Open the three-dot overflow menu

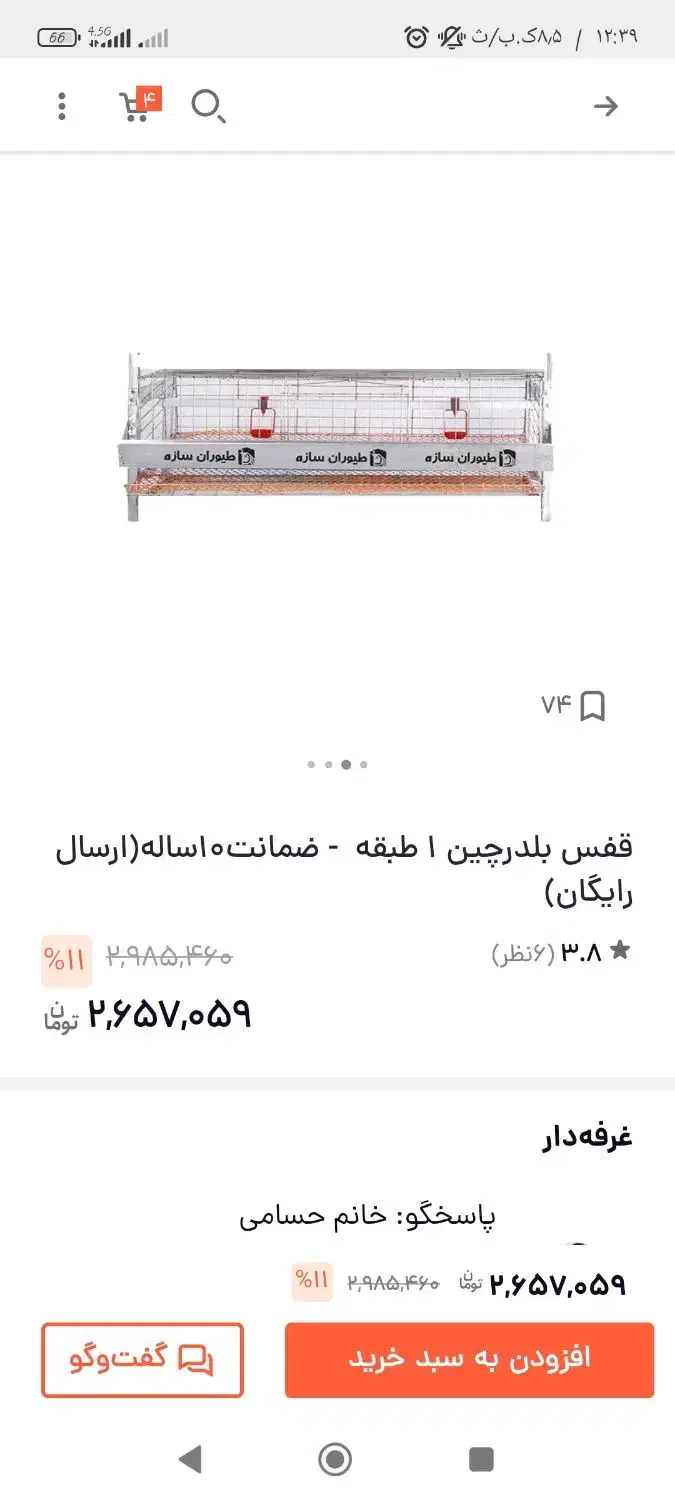point(62,106)
